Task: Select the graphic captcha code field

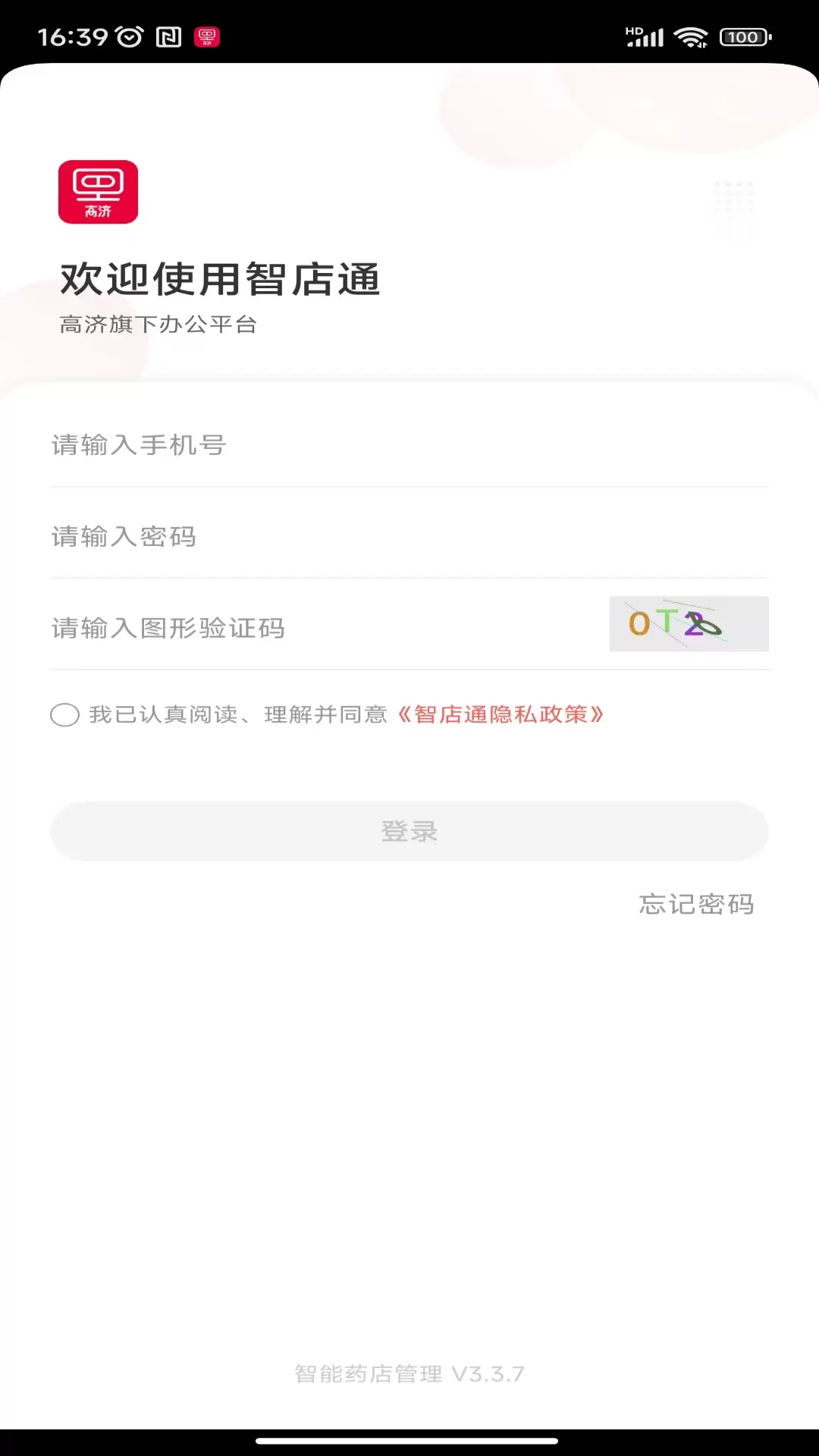Action: point(326,628)
